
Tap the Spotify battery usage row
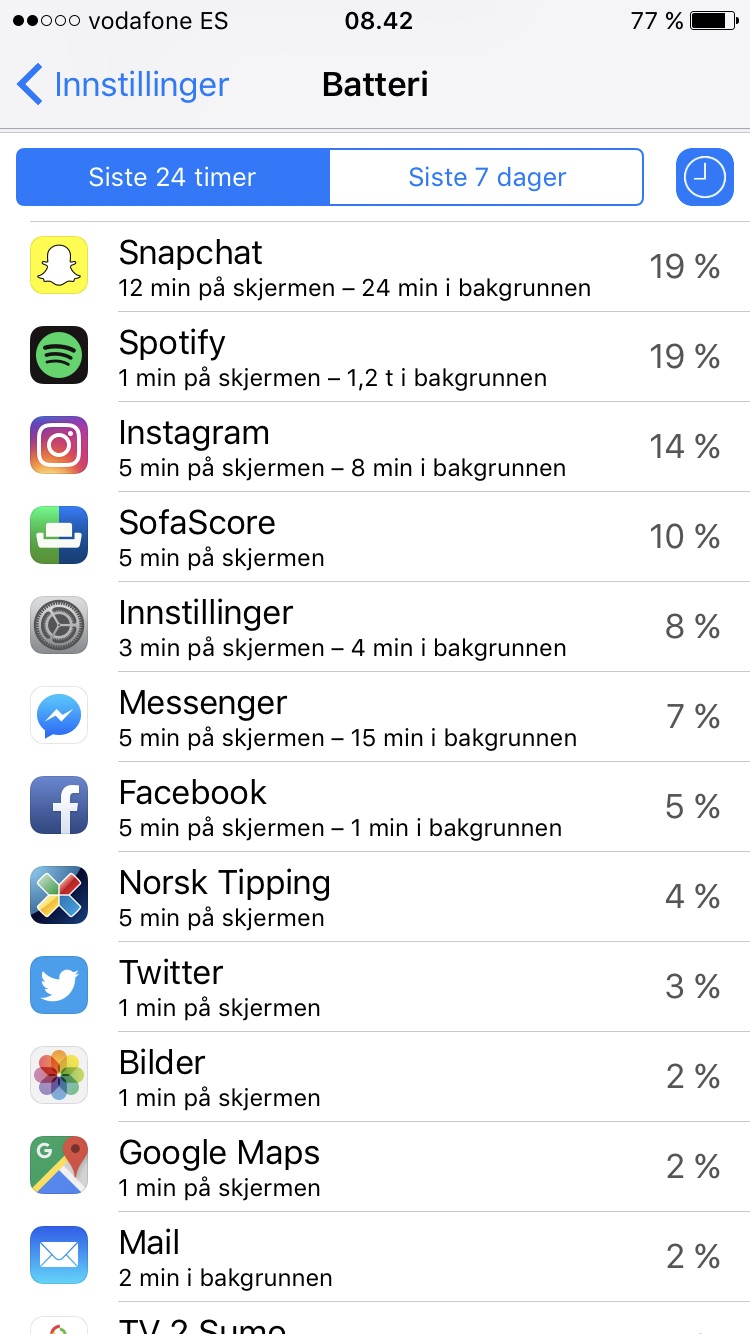[375, 356]
